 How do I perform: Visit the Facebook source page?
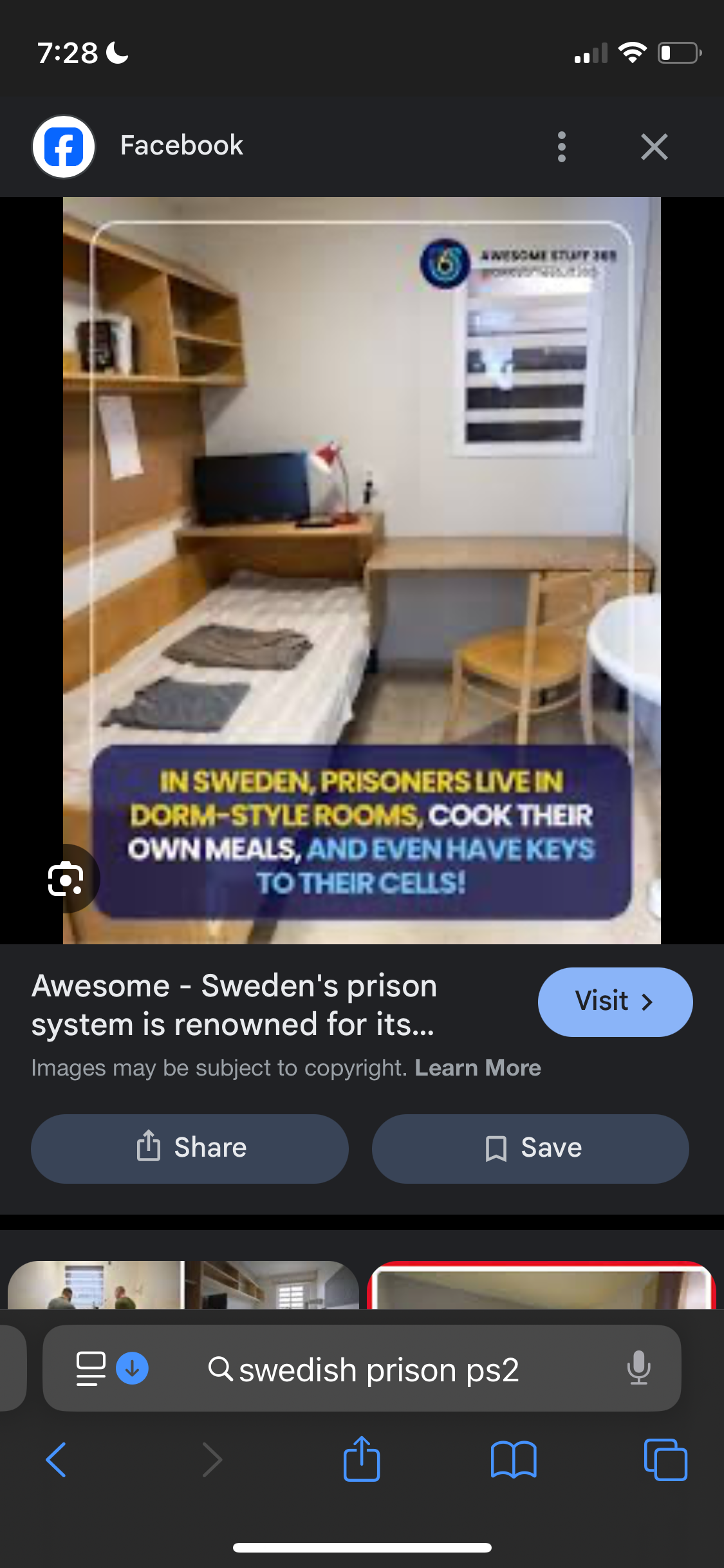[x=615, y=1002]
